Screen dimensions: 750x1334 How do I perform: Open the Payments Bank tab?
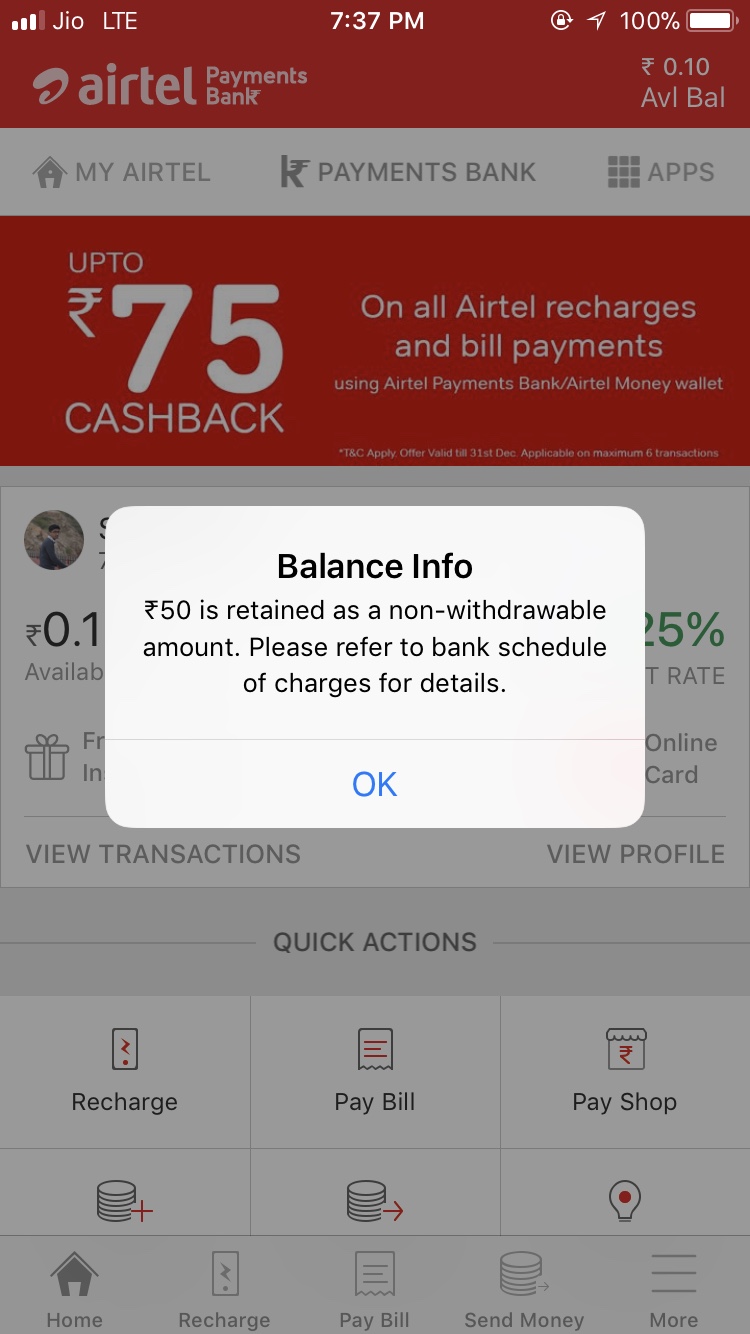(x=408, y=172)
